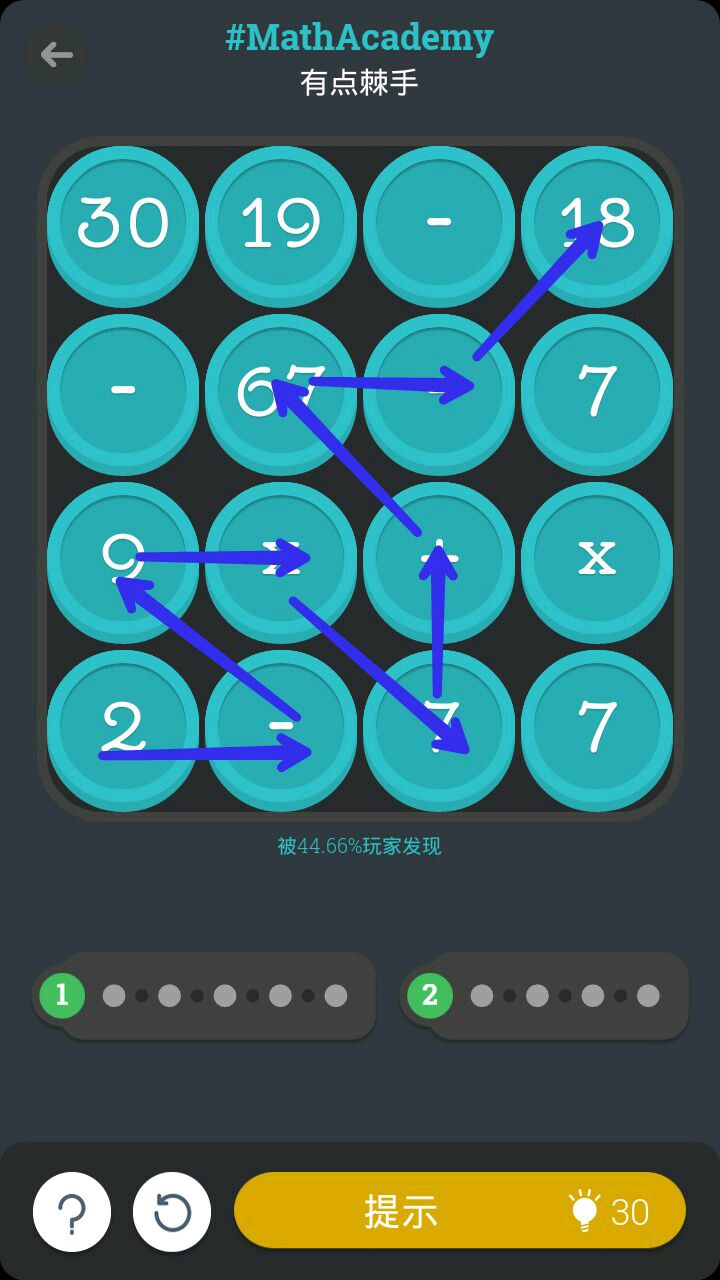Go back using the arrow icon

pyautogui.click(x=56, y=54)
